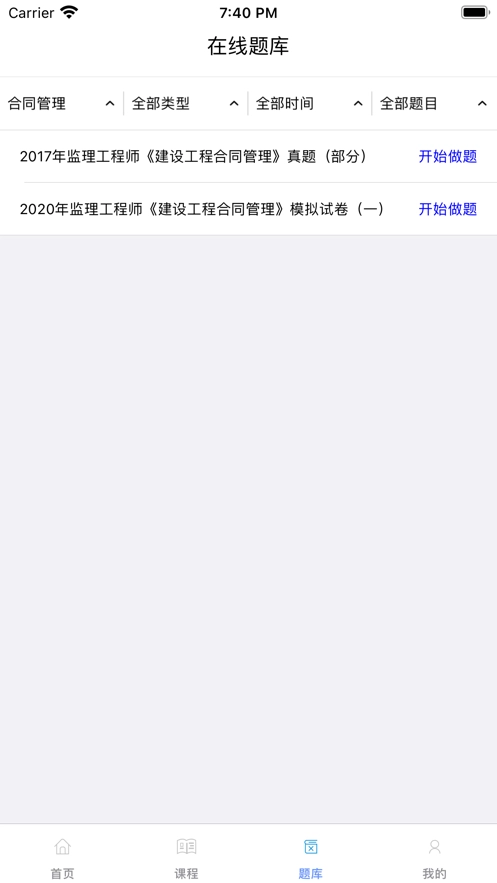
Task: Expand the 全部题目 filter
Action: (x=434, y=104)
